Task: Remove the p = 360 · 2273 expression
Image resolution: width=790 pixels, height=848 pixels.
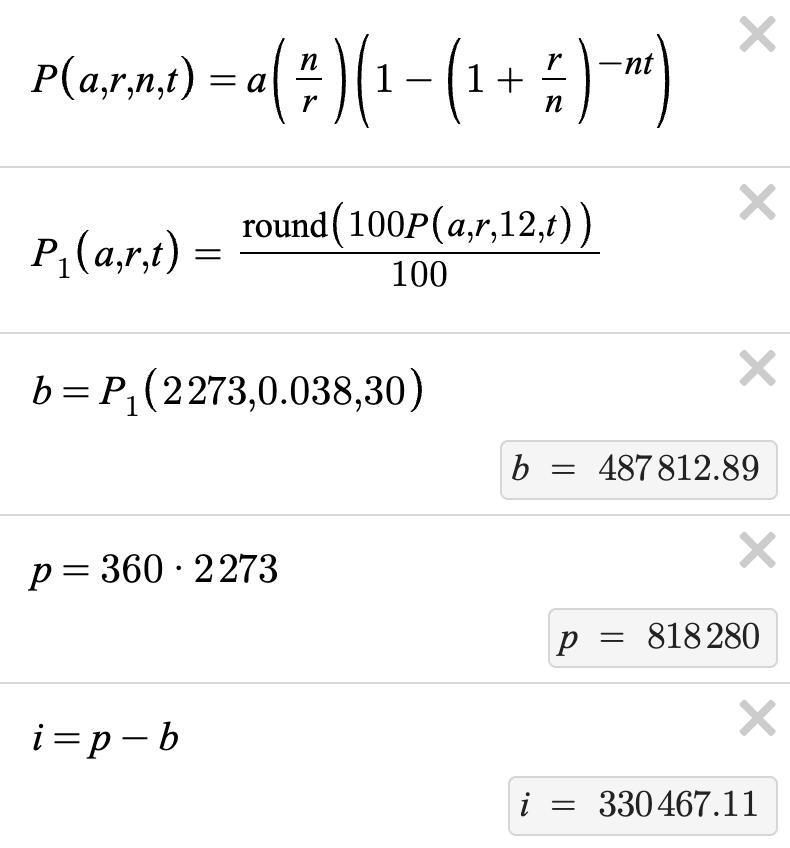Action: (758, 550)
